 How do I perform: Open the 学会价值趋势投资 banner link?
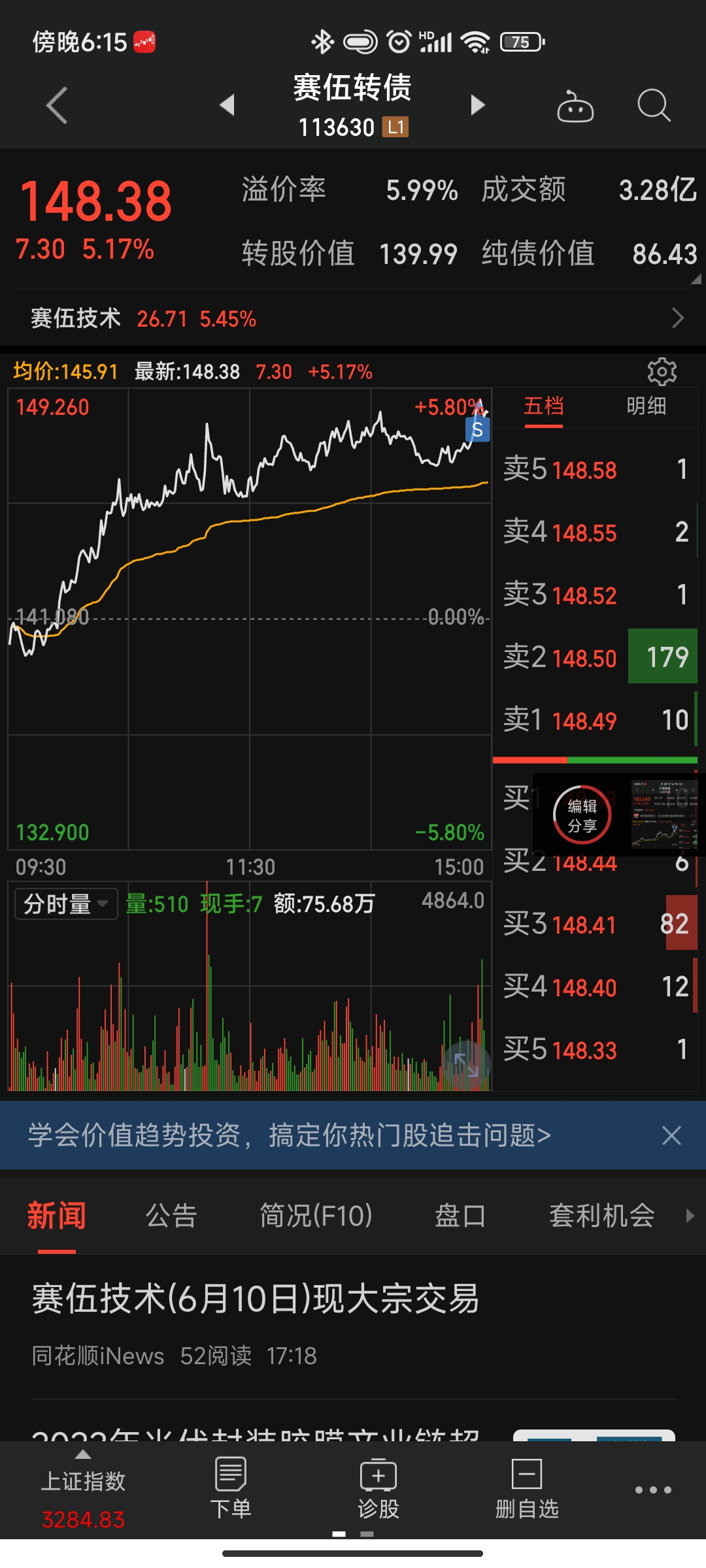coord(290,1135)
